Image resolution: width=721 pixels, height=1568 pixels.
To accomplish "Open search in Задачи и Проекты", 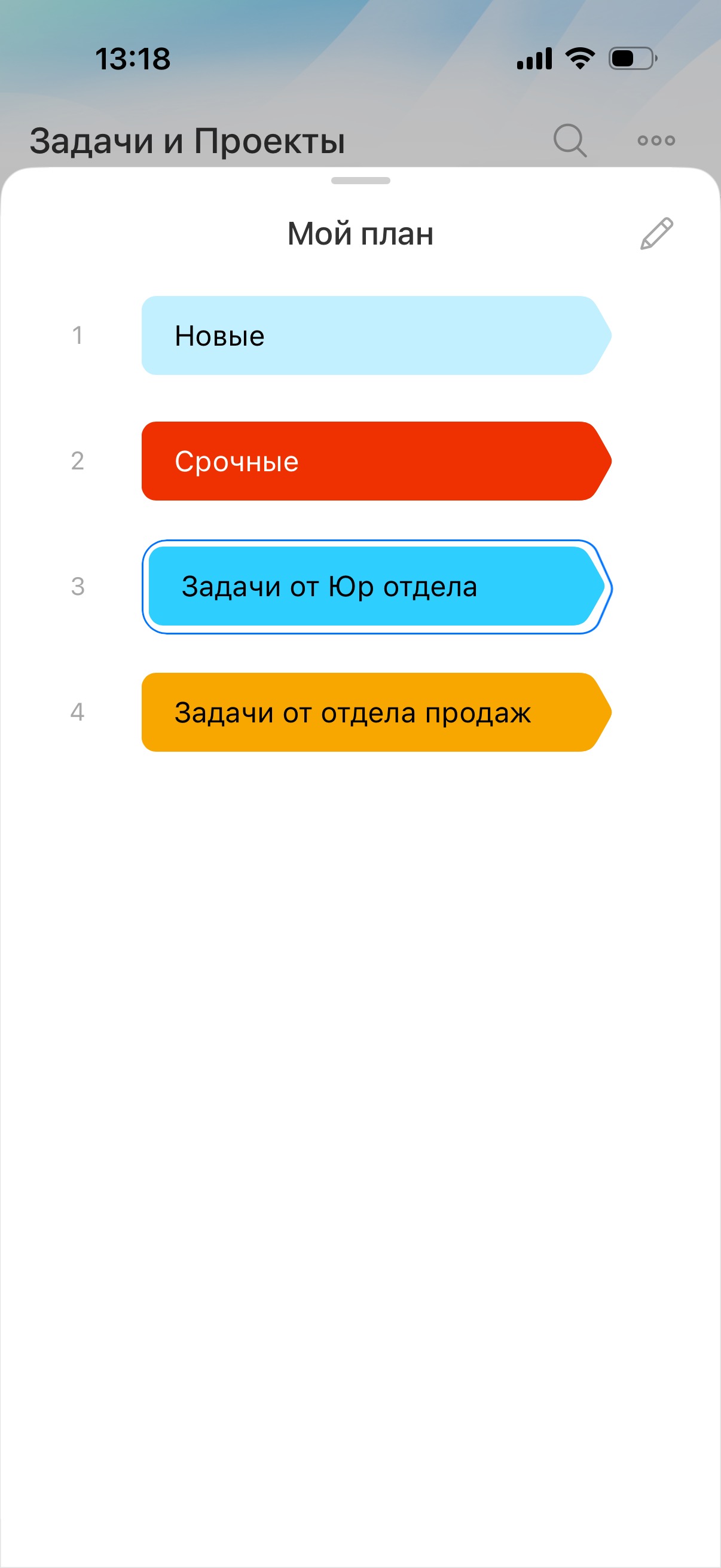I will 570,141.
